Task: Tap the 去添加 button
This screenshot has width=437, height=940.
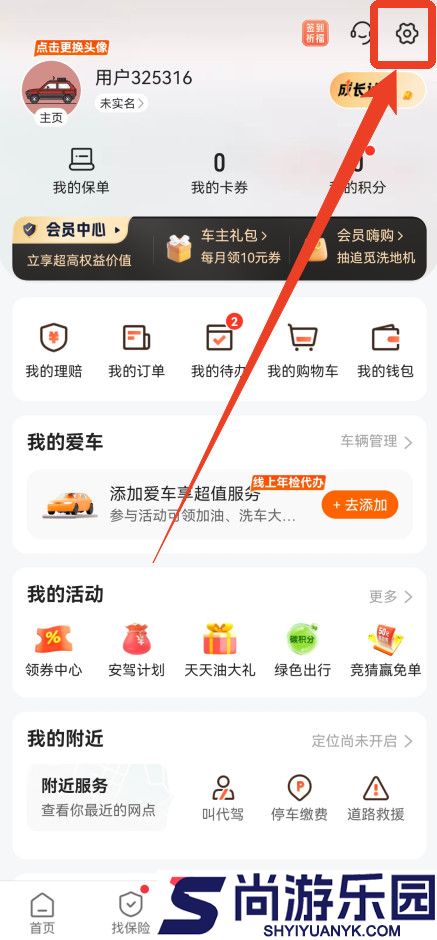Action: click(360, 505)
